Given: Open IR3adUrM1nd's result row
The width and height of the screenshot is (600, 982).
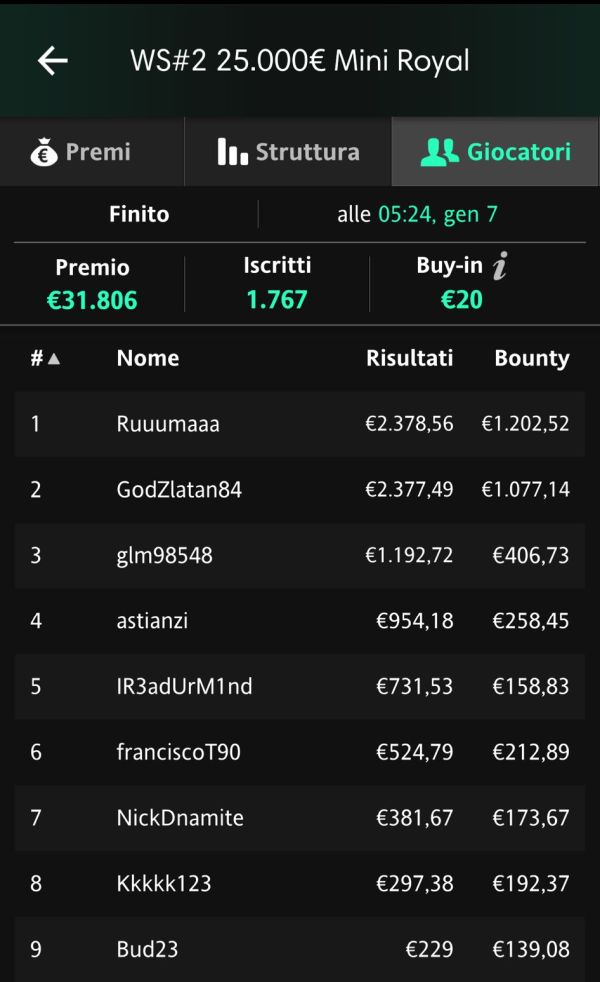Looking at the screenshot, I should point(300,686).
